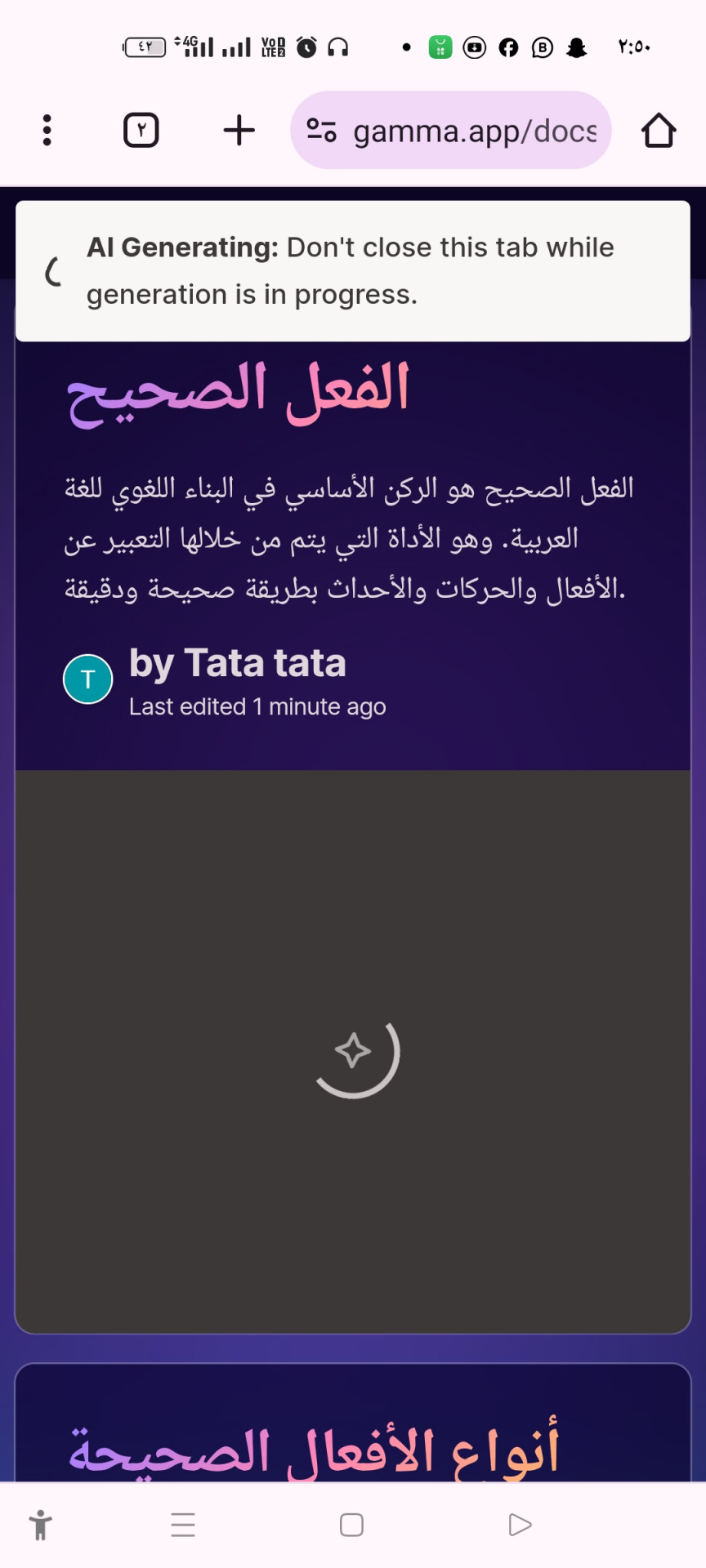This screenshot has height=1568, width=706.
Task: Open the recent apps menu
Action: pyautogui.click(x=183, y=1525)
